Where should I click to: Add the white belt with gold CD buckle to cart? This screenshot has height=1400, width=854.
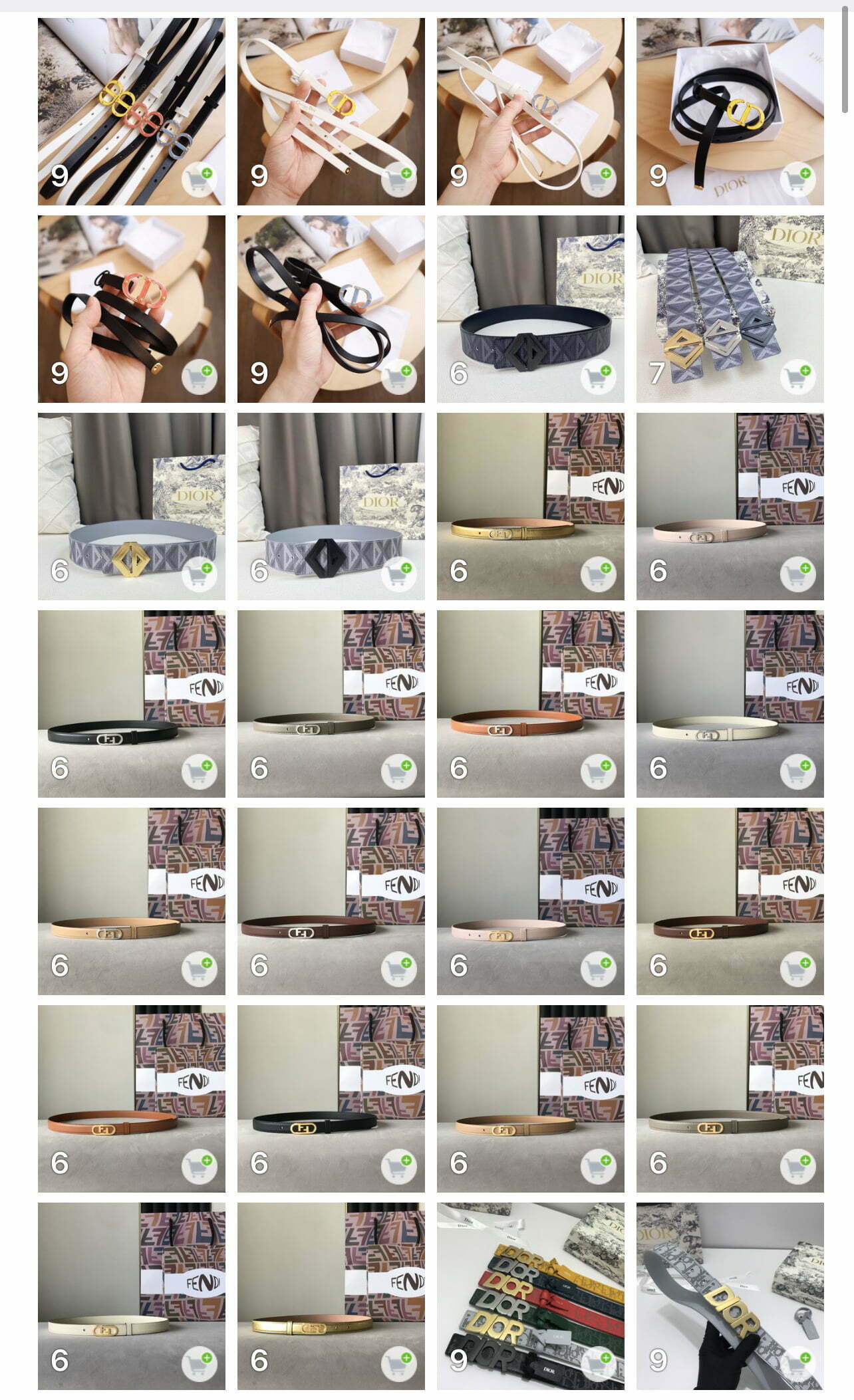pyautogui.click(x=398, y=179)
